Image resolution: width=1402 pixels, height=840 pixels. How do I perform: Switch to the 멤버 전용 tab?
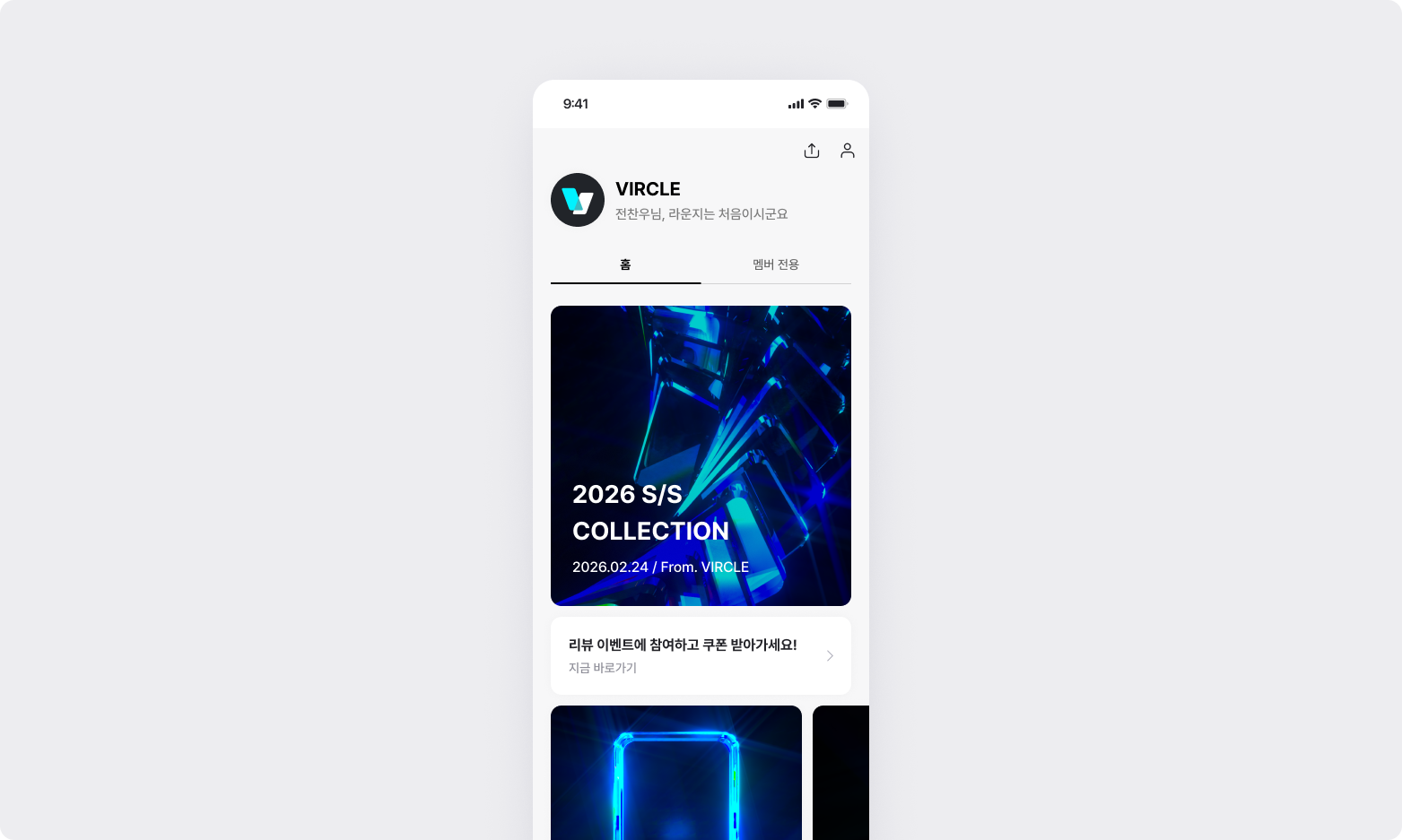776,264
